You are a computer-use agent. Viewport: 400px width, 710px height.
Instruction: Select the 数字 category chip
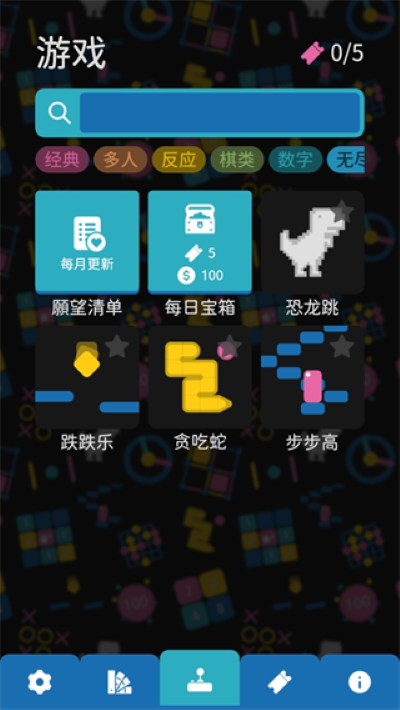[x=295, y=159]
